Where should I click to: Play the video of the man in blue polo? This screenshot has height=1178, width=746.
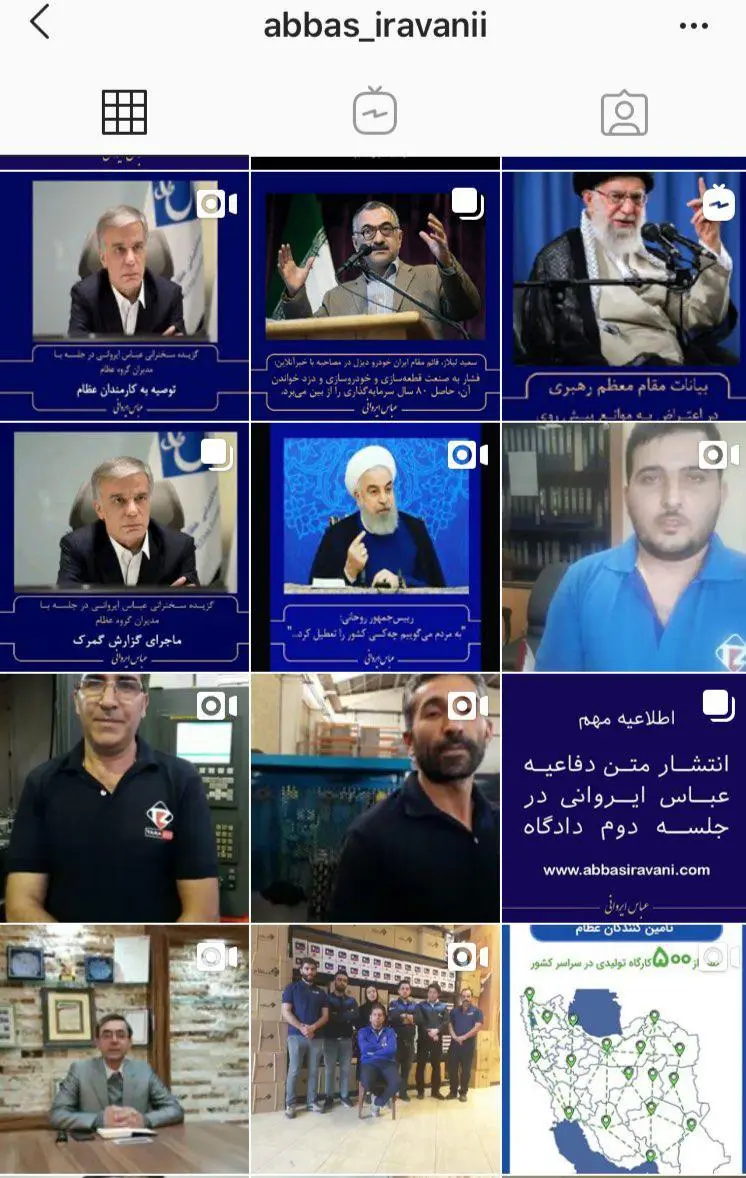point(624,546)
